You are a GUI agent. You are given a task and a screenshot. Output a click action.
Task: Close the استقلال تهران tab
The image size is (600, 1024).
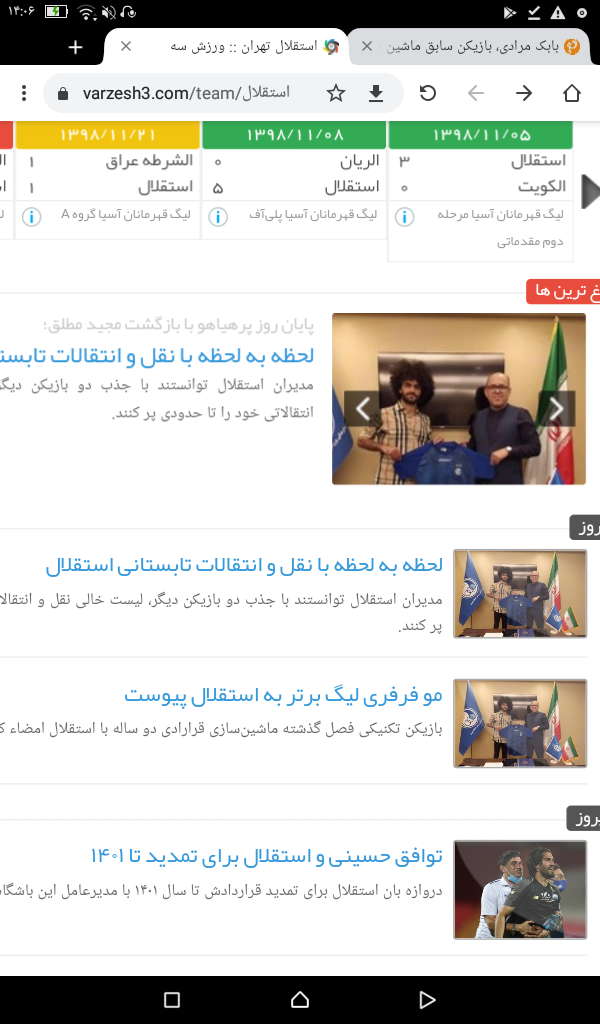pyautogui.click(x=126, y=46)
